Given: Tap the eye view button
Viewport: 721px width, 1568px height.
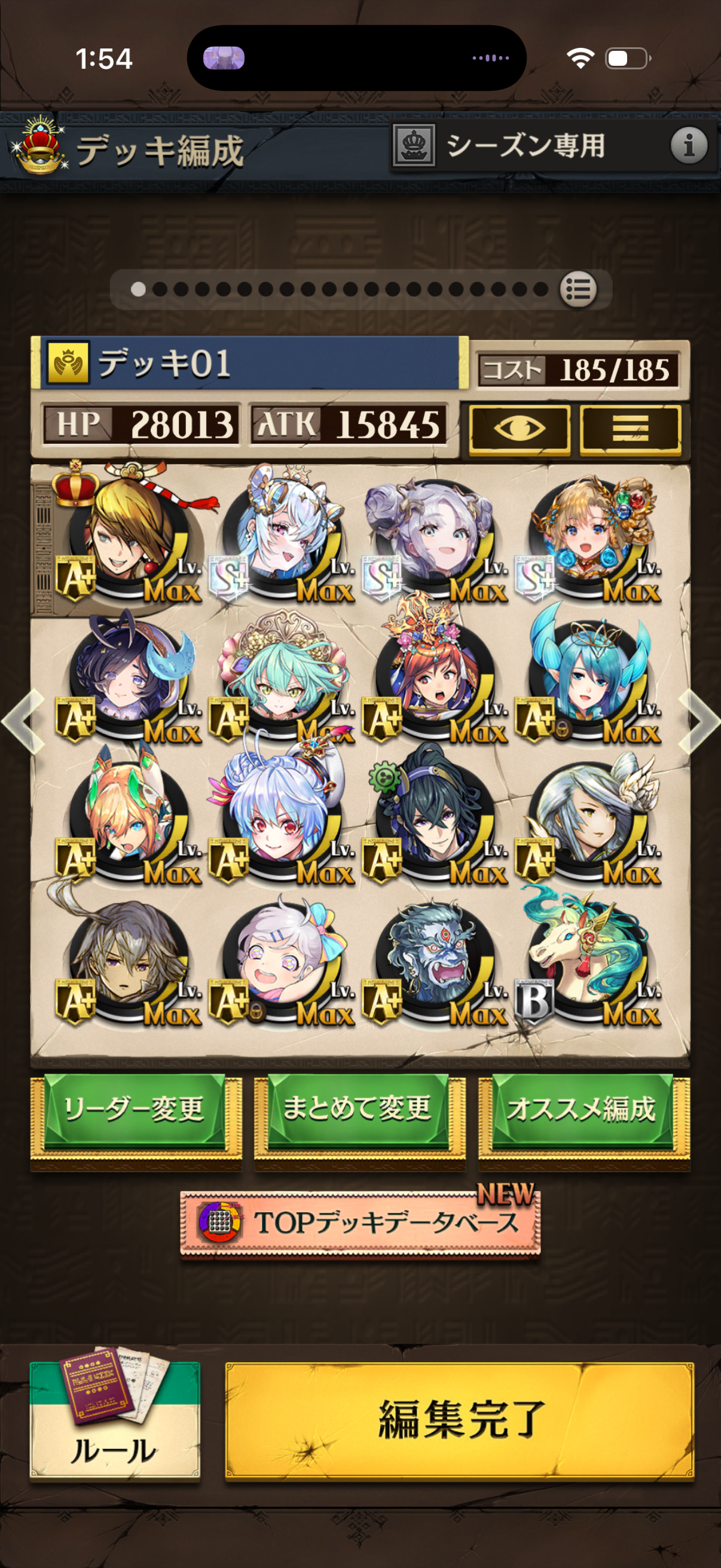Looking at the screenshot, I should [519, 429].
